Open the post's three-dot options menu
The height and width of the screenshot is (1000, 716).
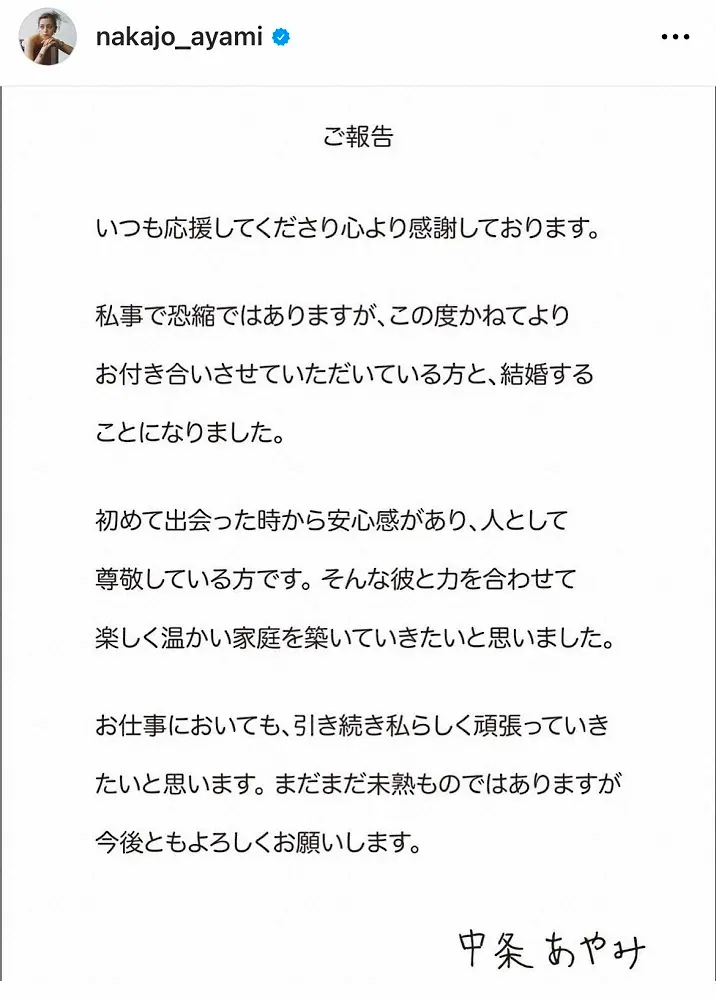point(677,38)
